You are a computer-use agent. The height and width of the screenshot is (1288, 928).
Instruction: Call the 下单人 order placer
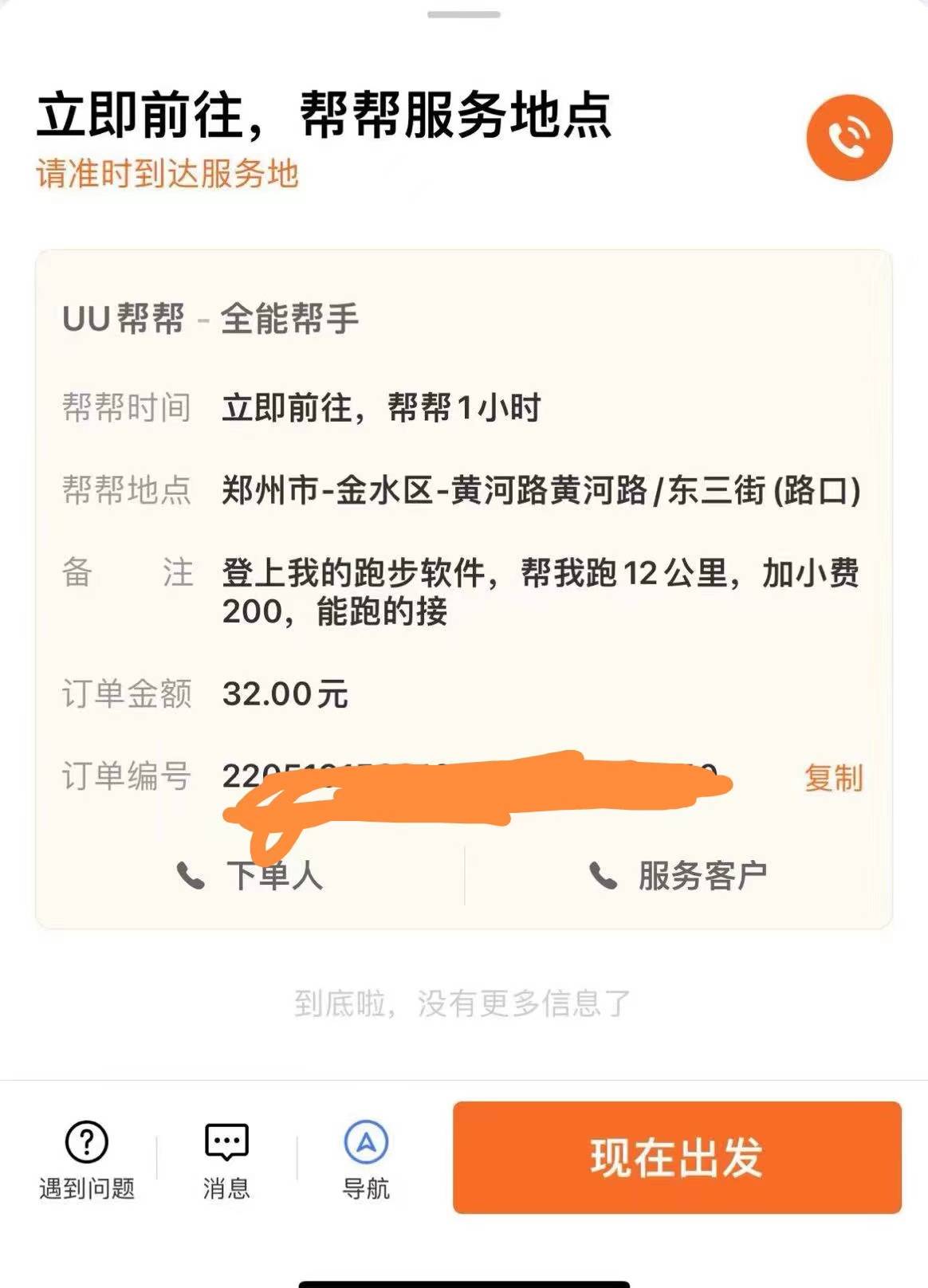pos(250,876)
